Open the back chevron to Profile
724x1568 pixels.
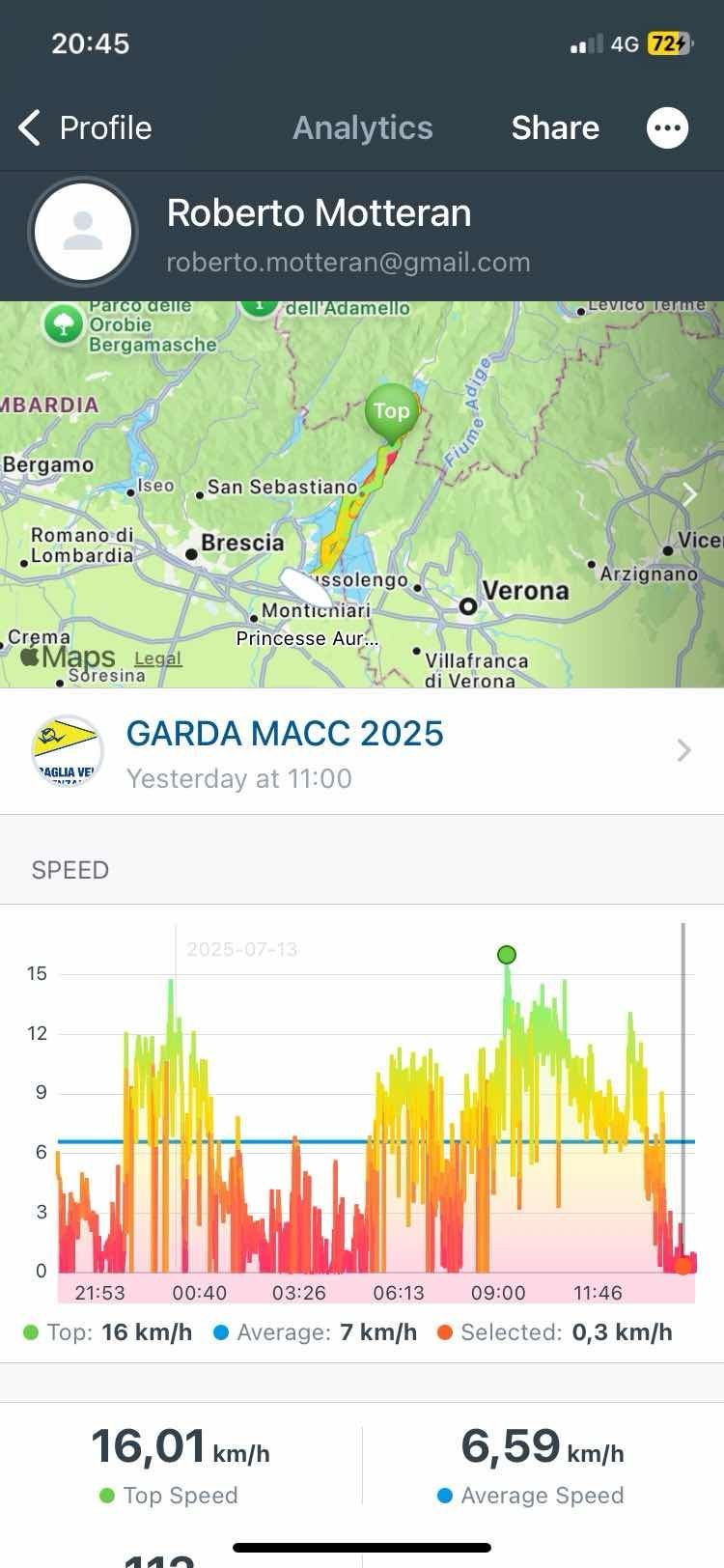pos(29,126)
